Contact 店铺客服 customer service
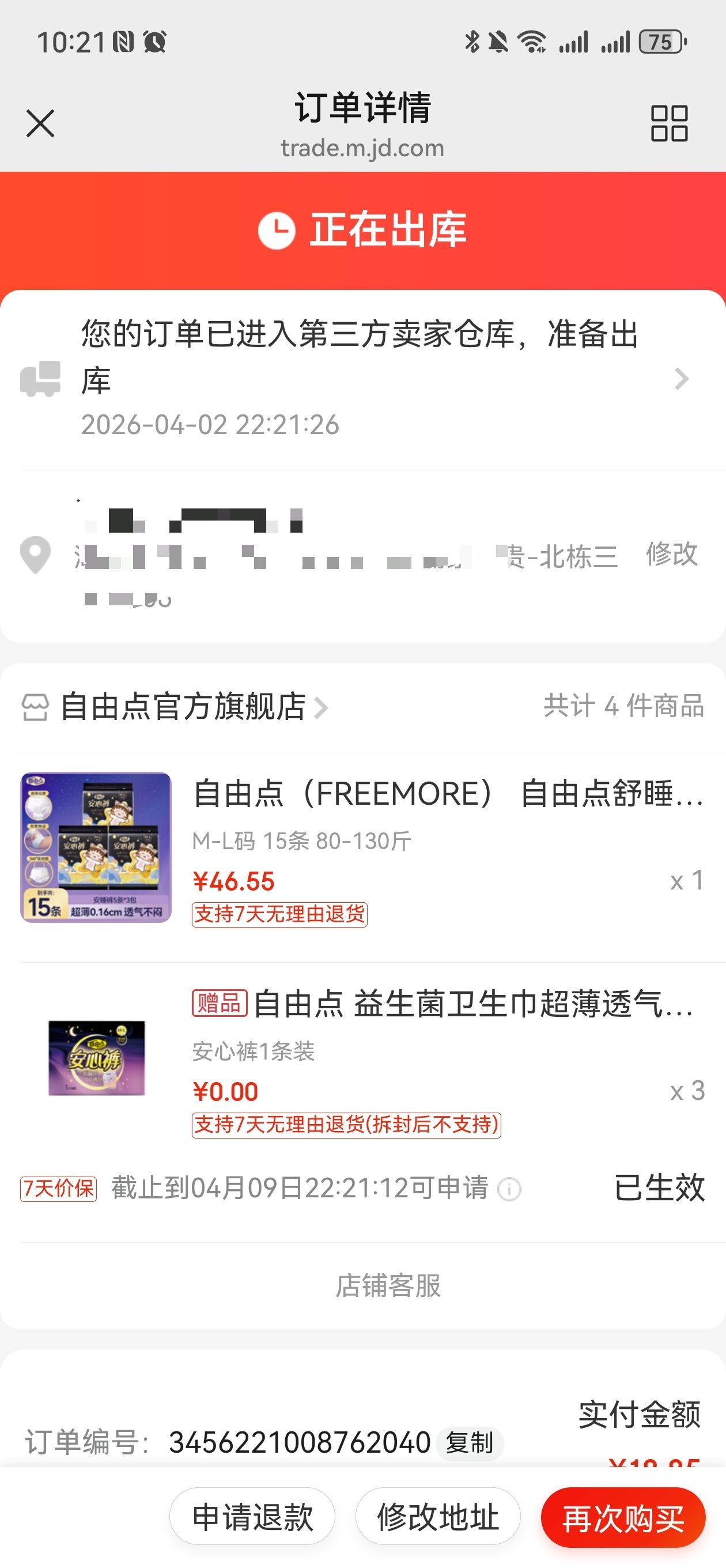726x1568 pixels. pos(388,1286)
